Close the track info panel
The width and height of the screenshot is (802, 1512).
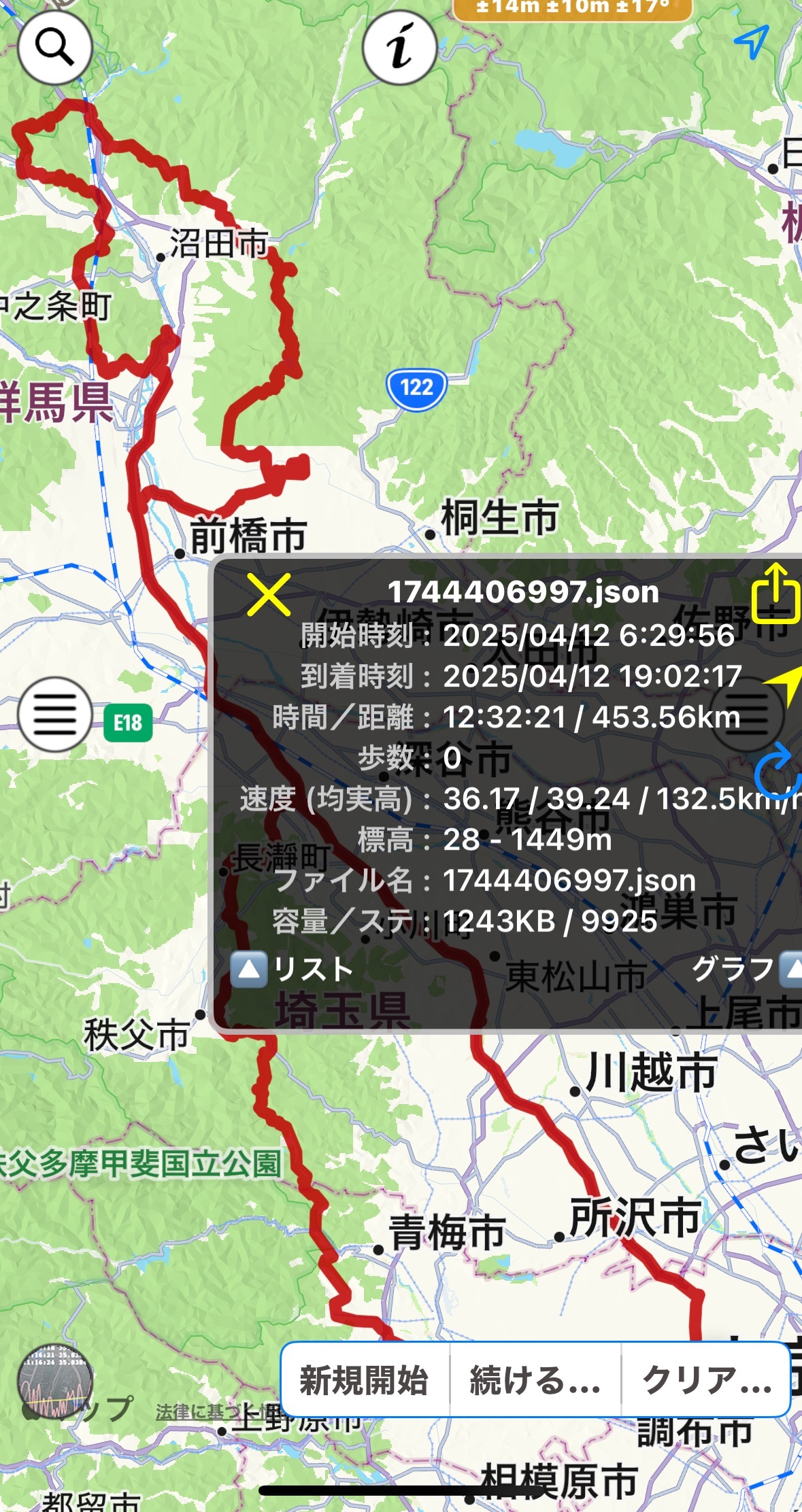click(x=269, y=594)
